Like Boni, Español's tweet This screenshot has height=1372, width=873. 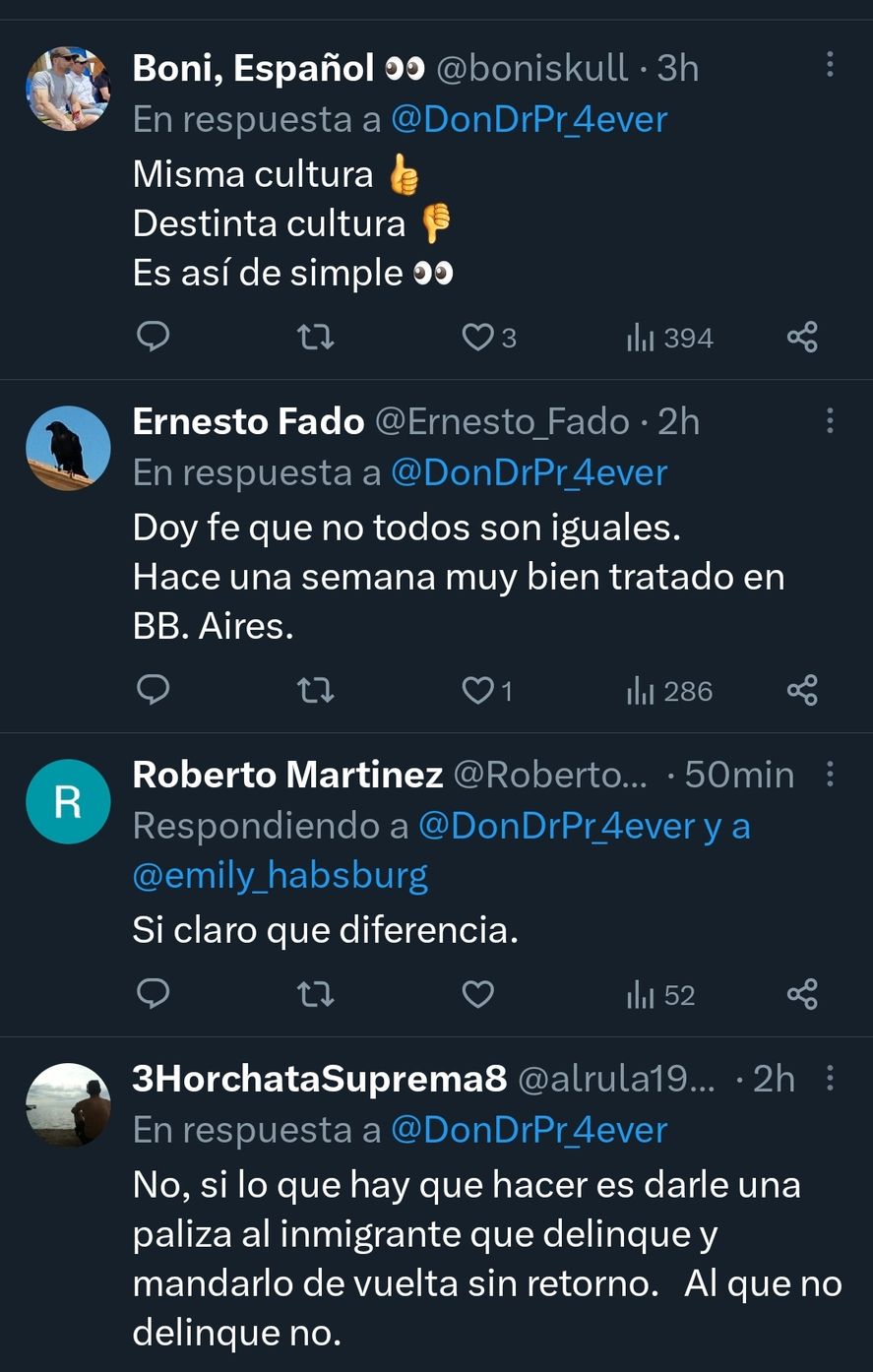pyautogui.click(x=478, y=338)
